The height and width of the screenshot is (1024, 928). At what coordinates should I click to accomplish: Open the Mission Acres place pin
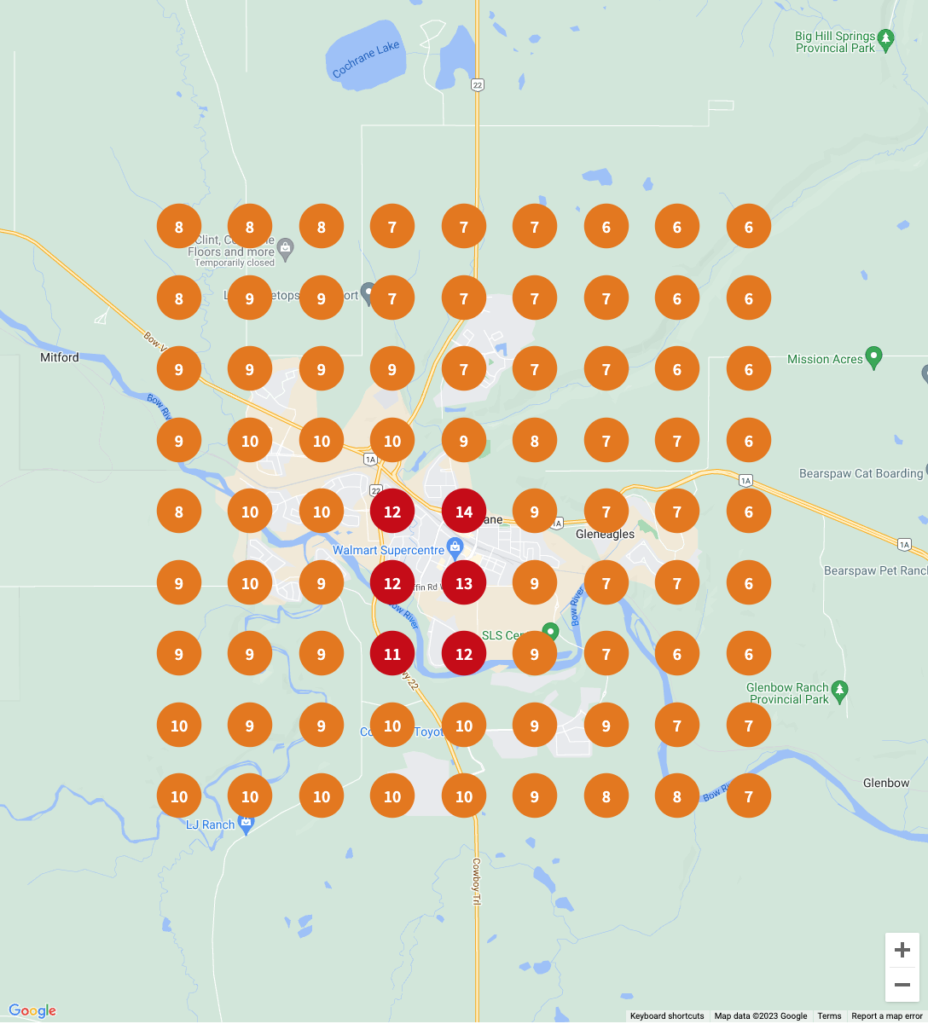point(874,356)
